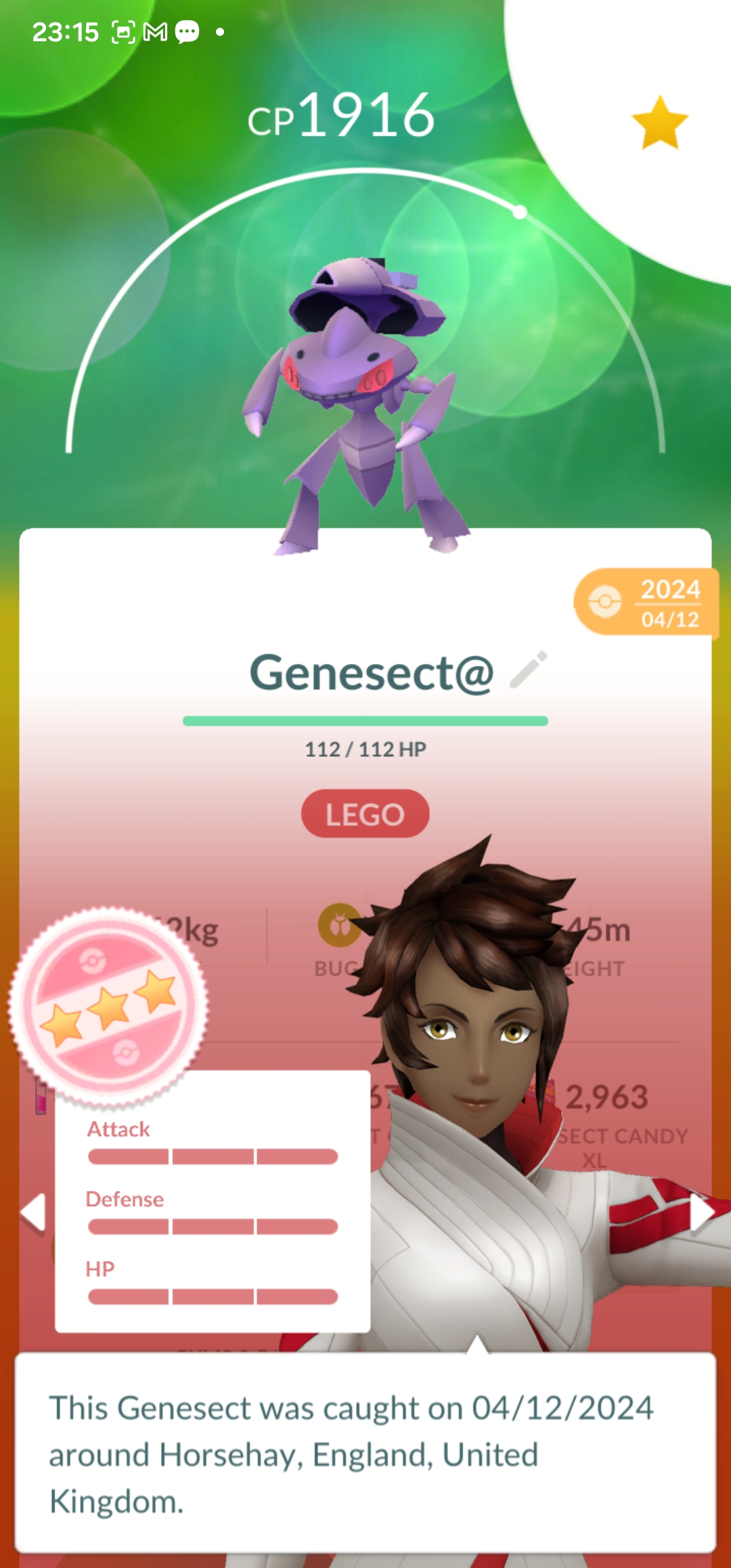Open the 2024 04/12 catch date badge
The width and height of the screenshot is (731, 1568).
pyautogui.click(x=645, y=602)
